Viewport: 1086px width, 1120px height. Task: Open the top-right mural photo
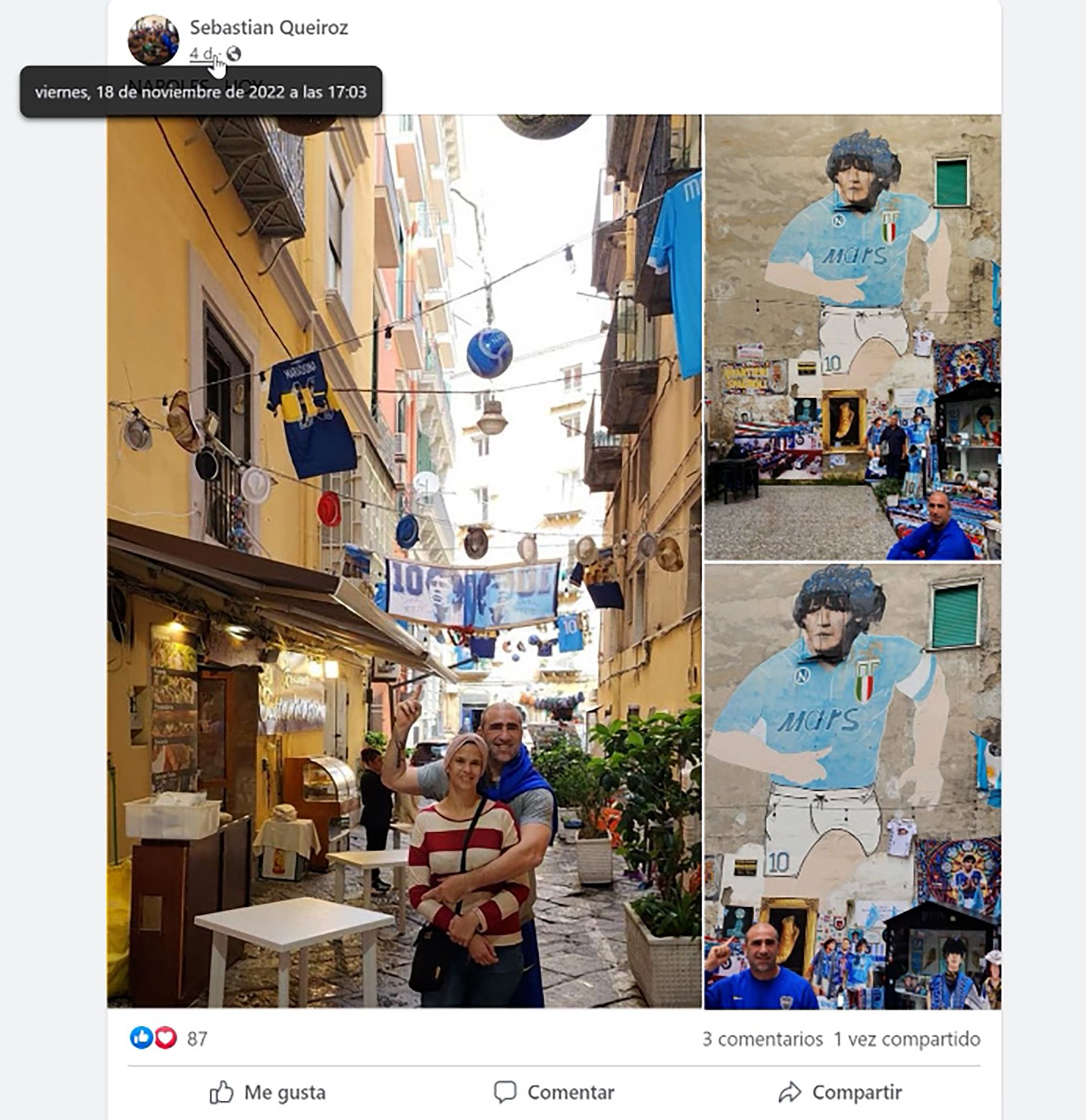(x=852, y=337)
